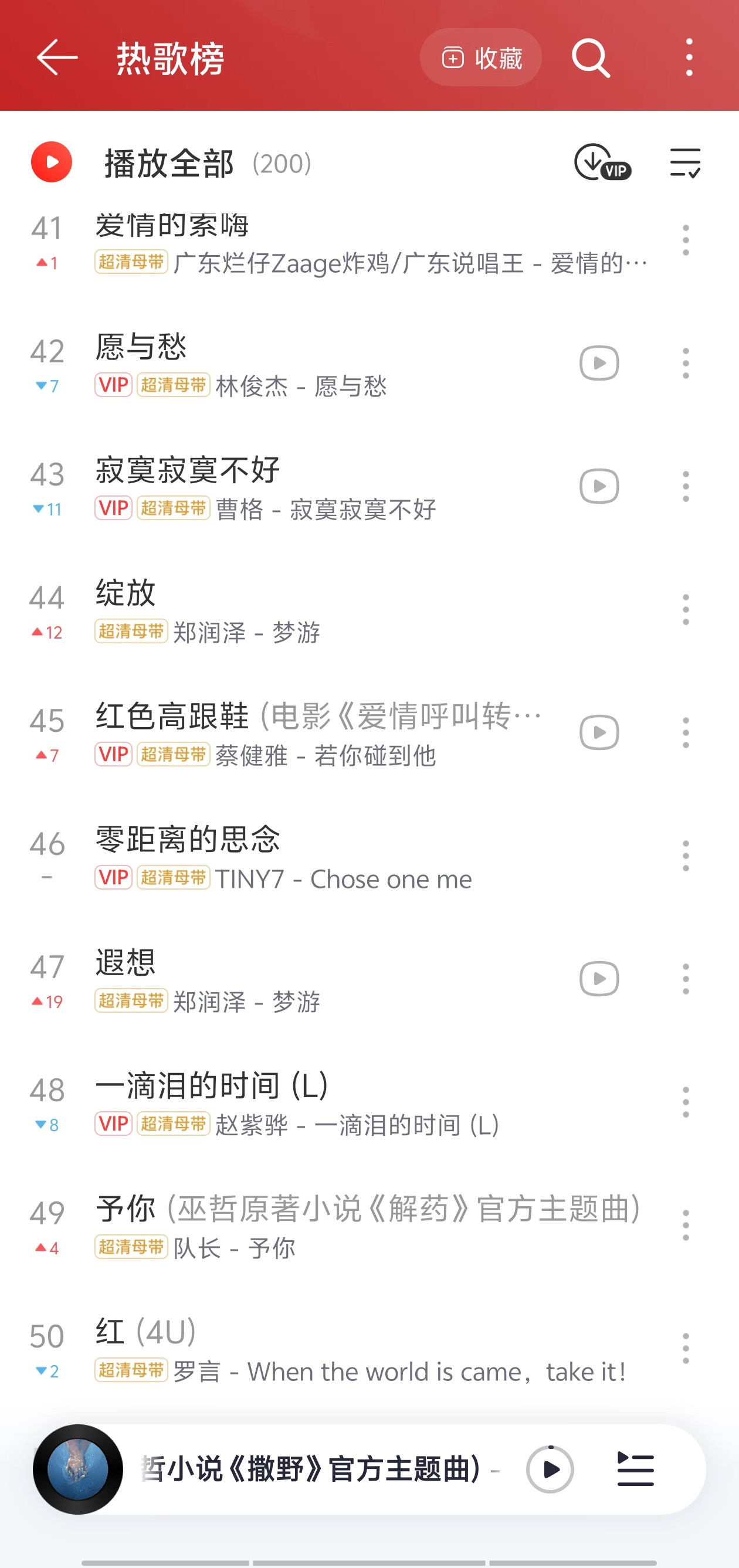739x1568 pixels.
Task: Open the multi-select list icon
Action: pos(685,162)
